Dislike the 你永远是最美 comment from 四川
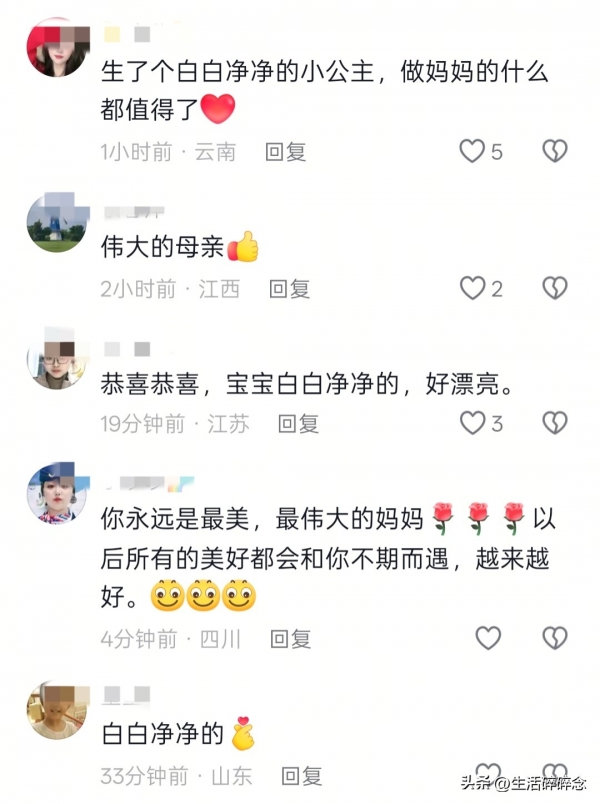This screenshot has height=804, width=600. 554,638
